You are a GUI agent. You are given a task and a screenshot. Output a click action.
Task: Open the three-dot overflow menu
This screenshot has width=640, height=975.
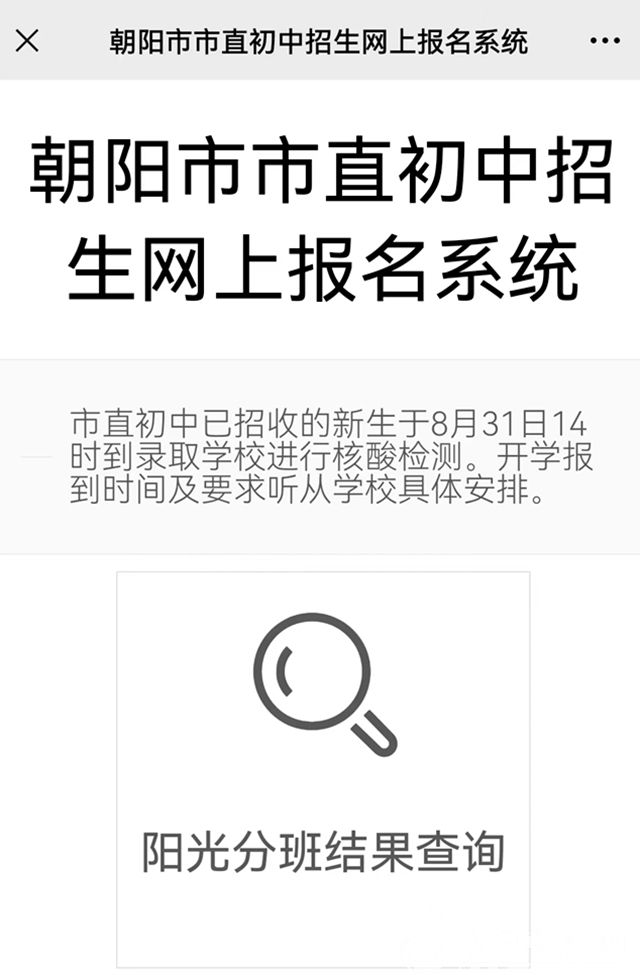(x=604, y=41)
